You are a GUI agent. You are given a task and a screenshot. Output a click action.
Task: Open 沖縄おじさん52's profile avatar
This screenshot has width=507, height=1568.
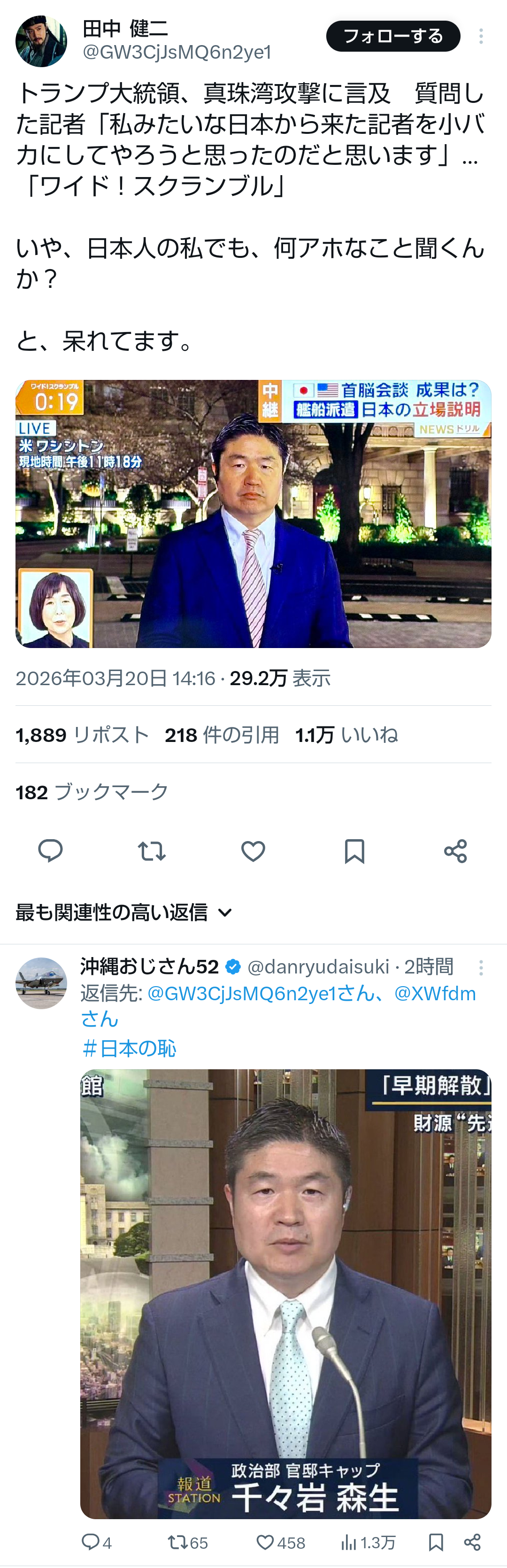41,983
